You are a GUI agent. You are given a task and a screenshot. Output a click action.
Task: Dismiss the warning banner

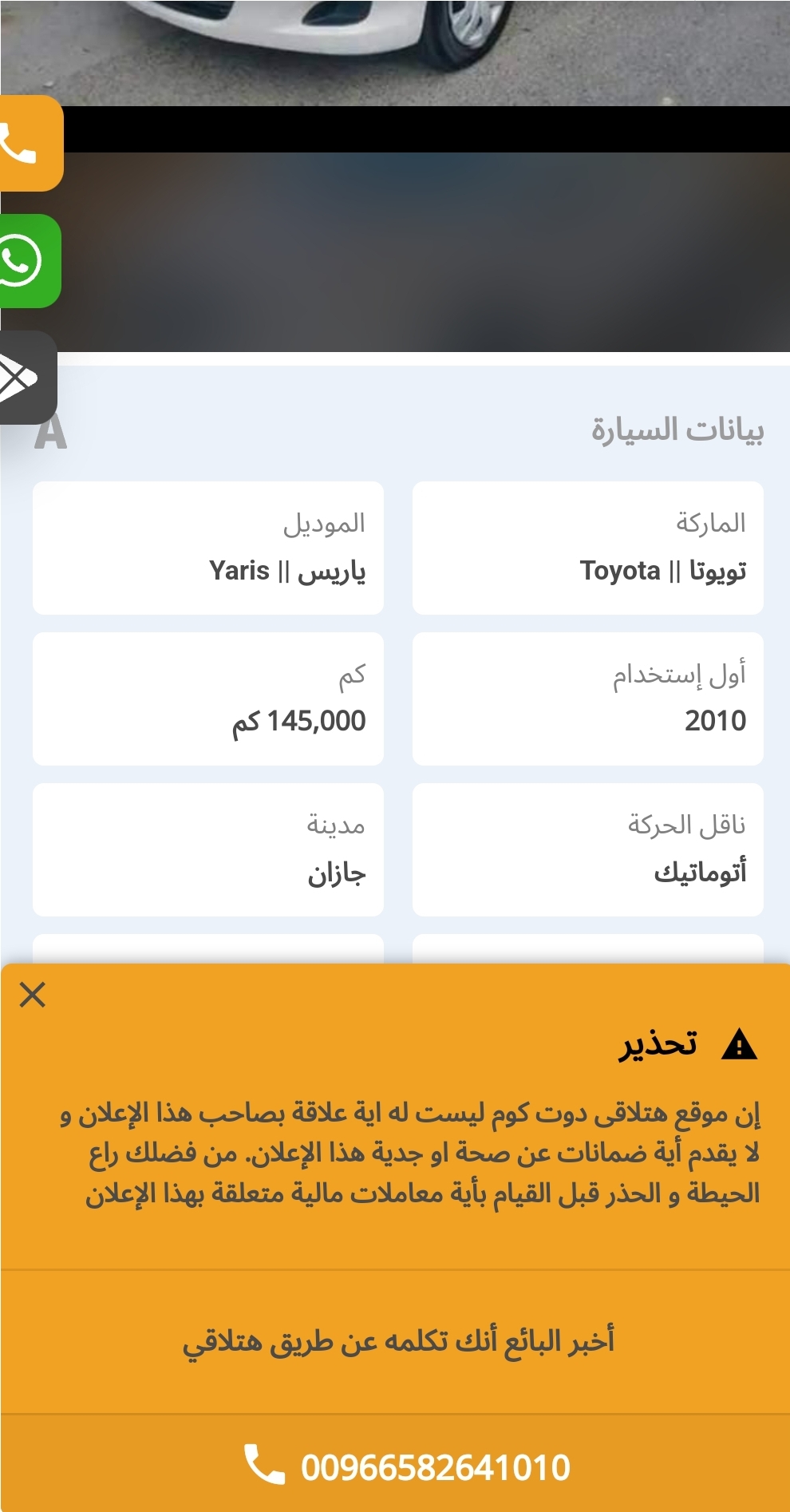tap(33, 995)
